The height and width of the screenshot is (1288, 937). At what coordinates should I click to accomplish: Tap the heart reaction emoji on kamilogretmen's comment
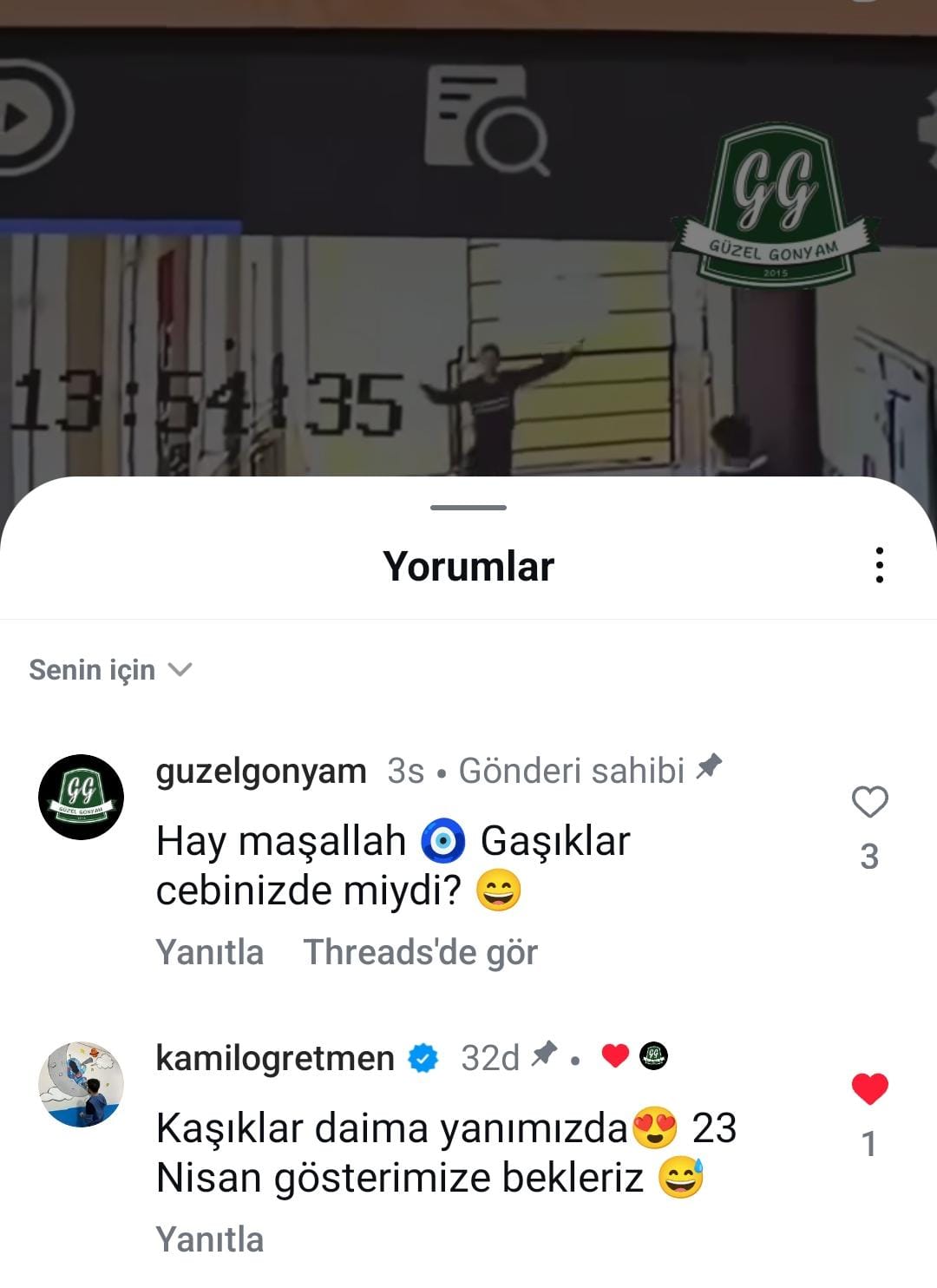(615, 1054)
